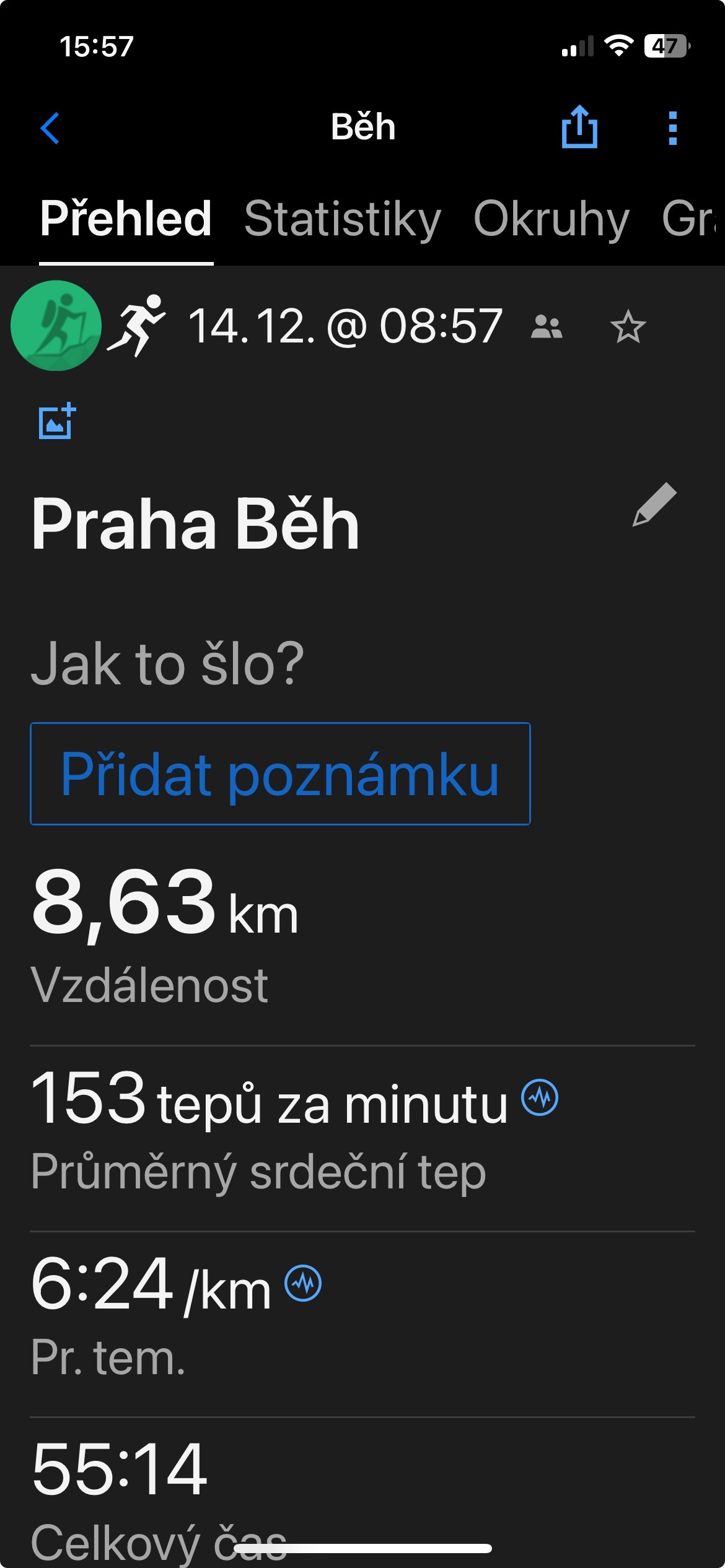The width and height of the screenshot is (725, 1568).
Task: Share this run activity
Action: click(579, 127)
